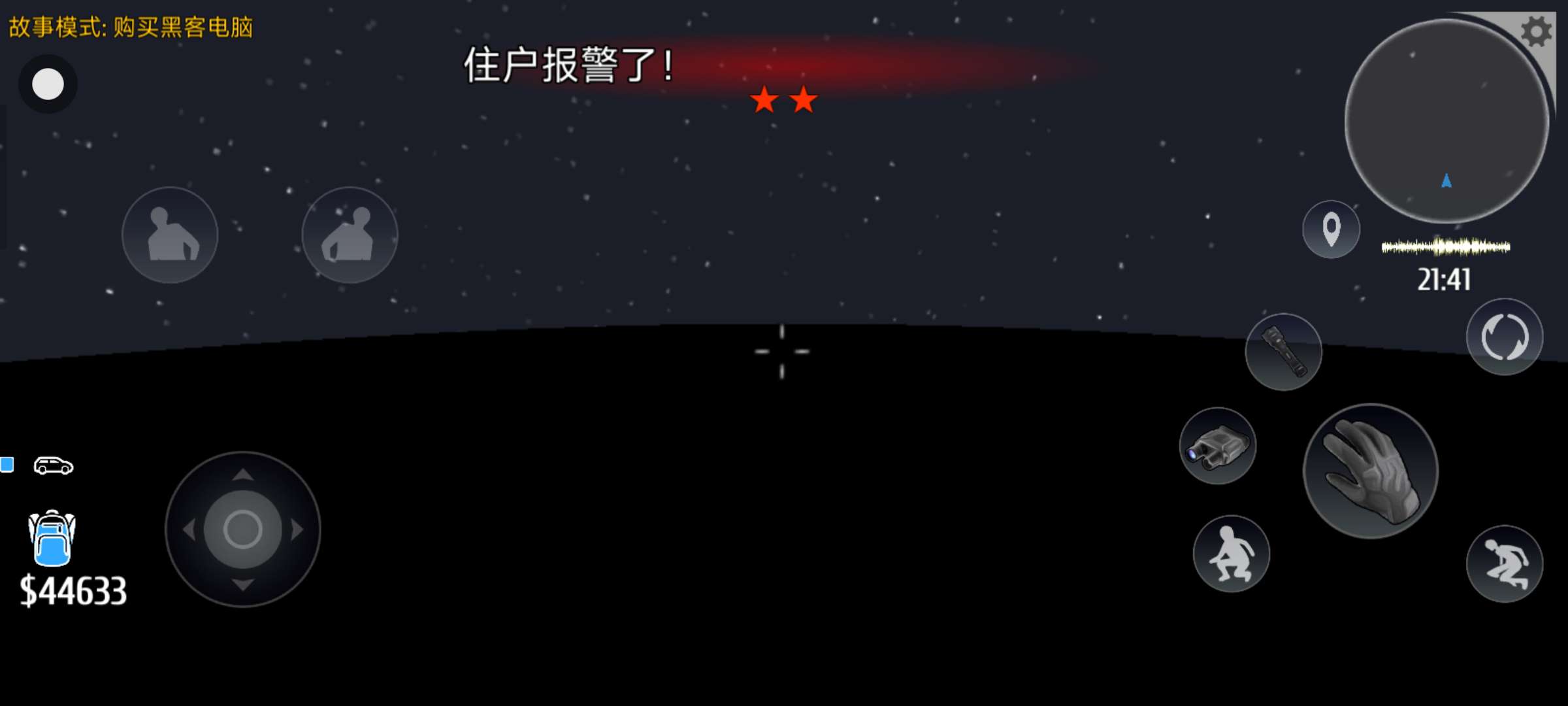Lean right with the peek button

tap(350, 235)
